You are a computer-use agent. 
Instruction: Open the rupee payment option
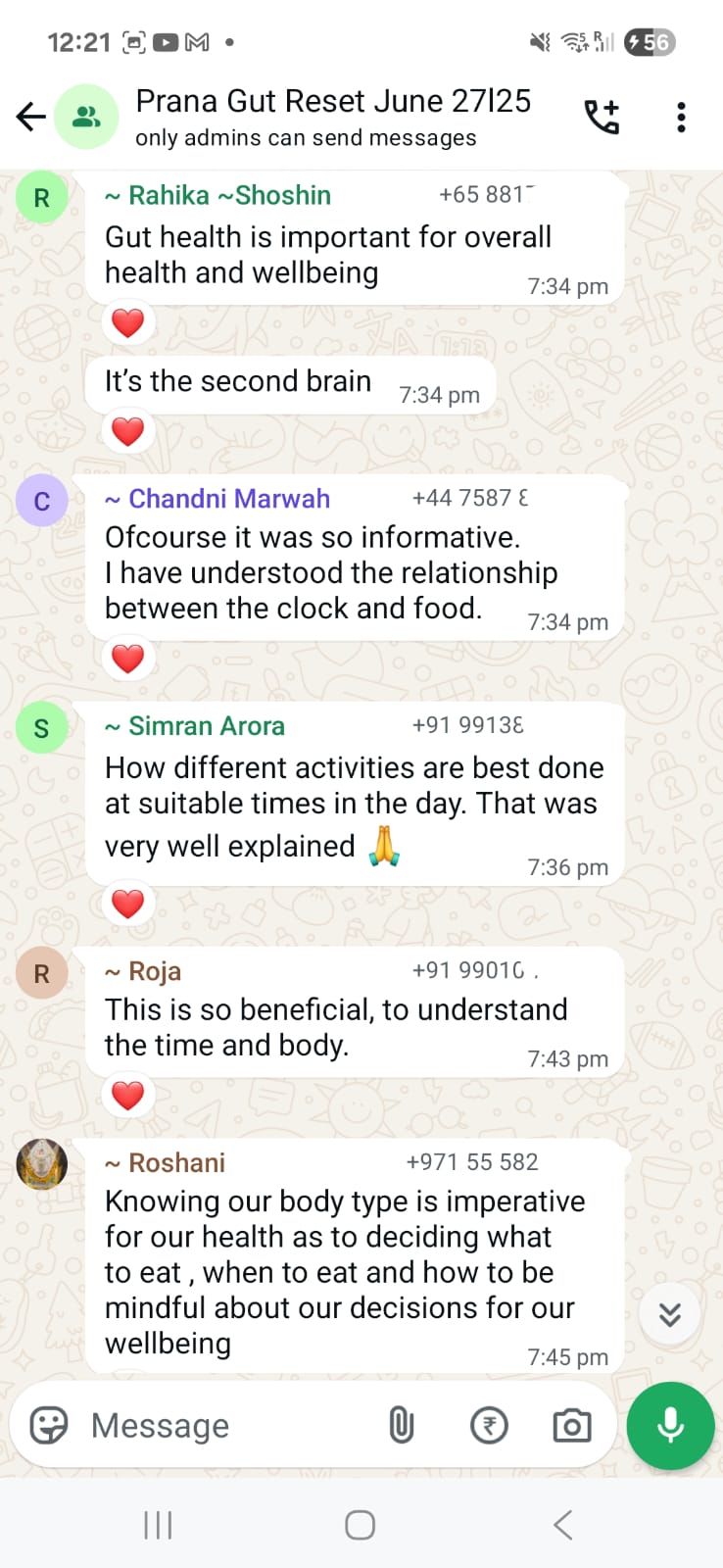[x=489, y=1425]
